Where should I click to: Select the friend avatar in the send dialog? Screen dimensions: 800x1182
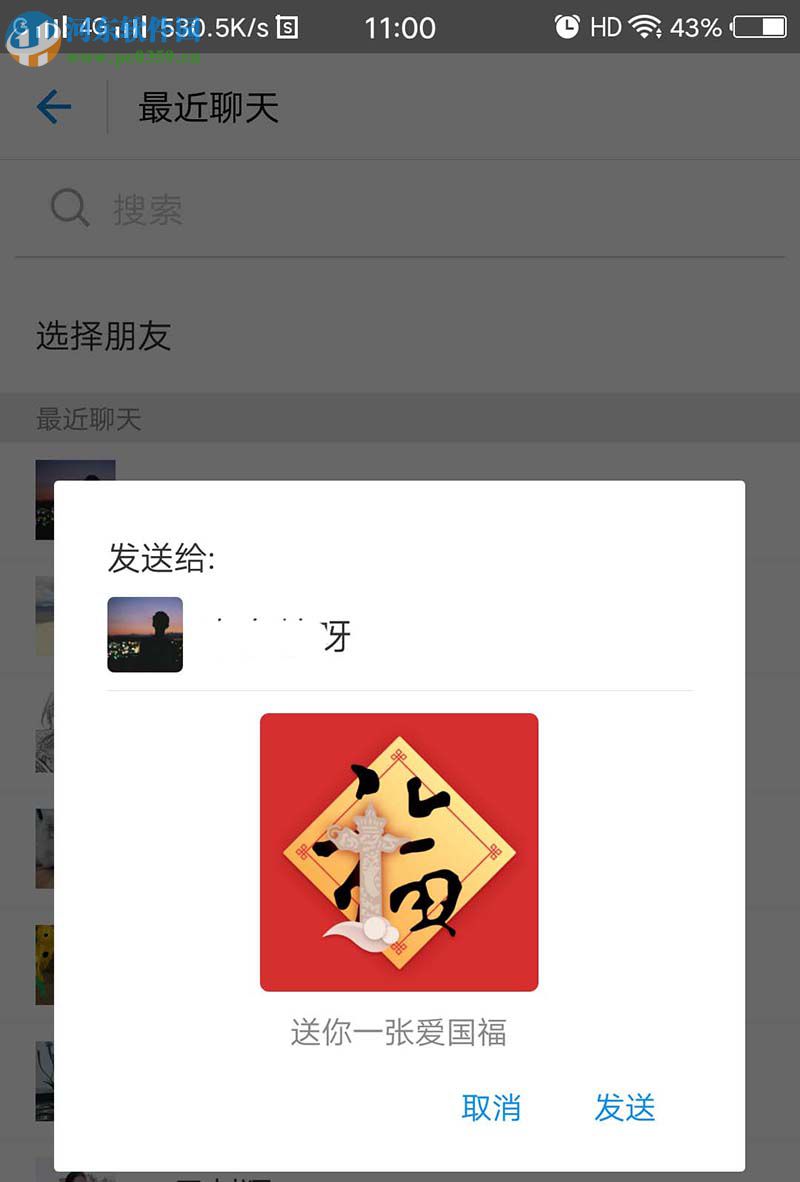(145, 634)
